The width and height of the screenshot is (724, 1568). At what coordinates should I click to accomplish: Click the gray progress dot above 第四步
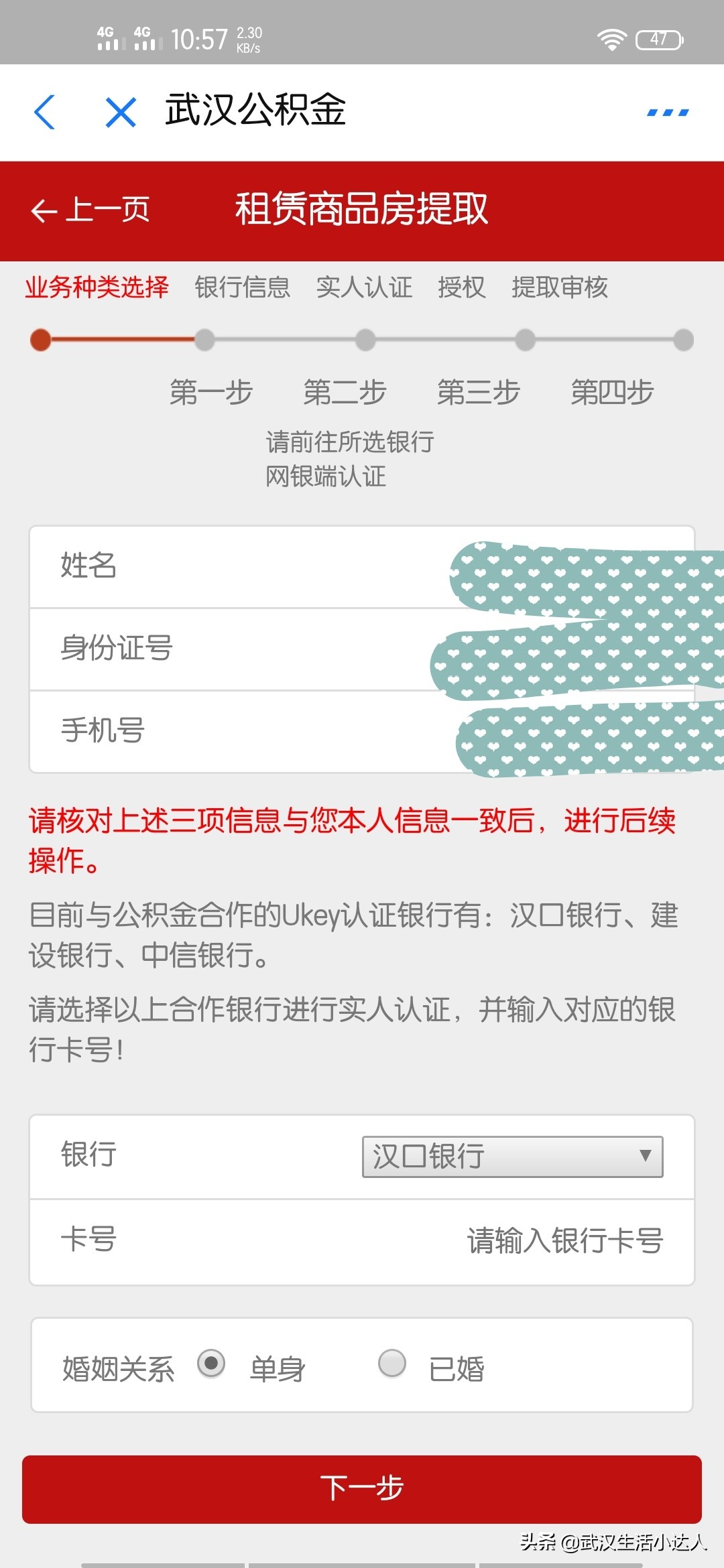point(682,340)
